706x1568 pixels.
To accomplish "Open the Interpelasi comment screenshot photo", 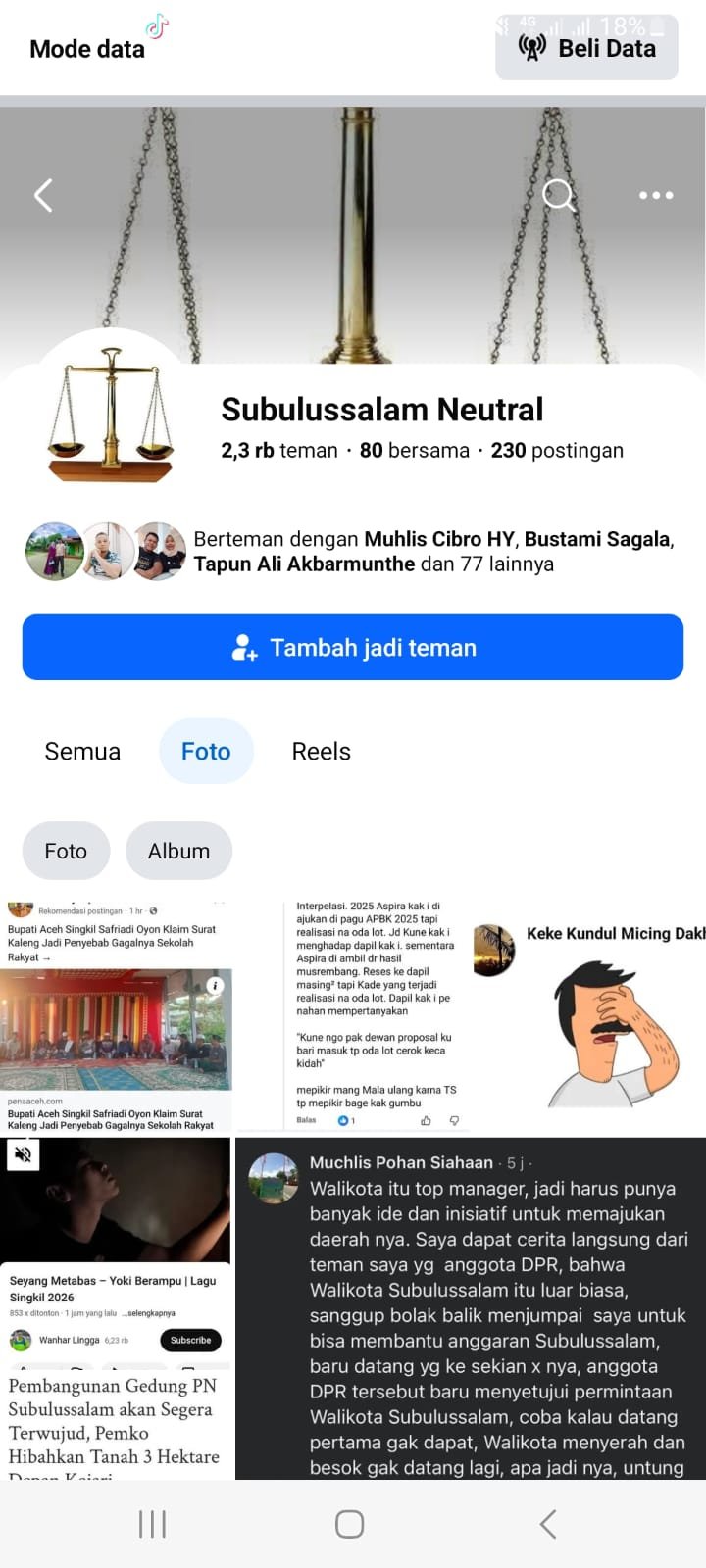I will pos(353,1017).
